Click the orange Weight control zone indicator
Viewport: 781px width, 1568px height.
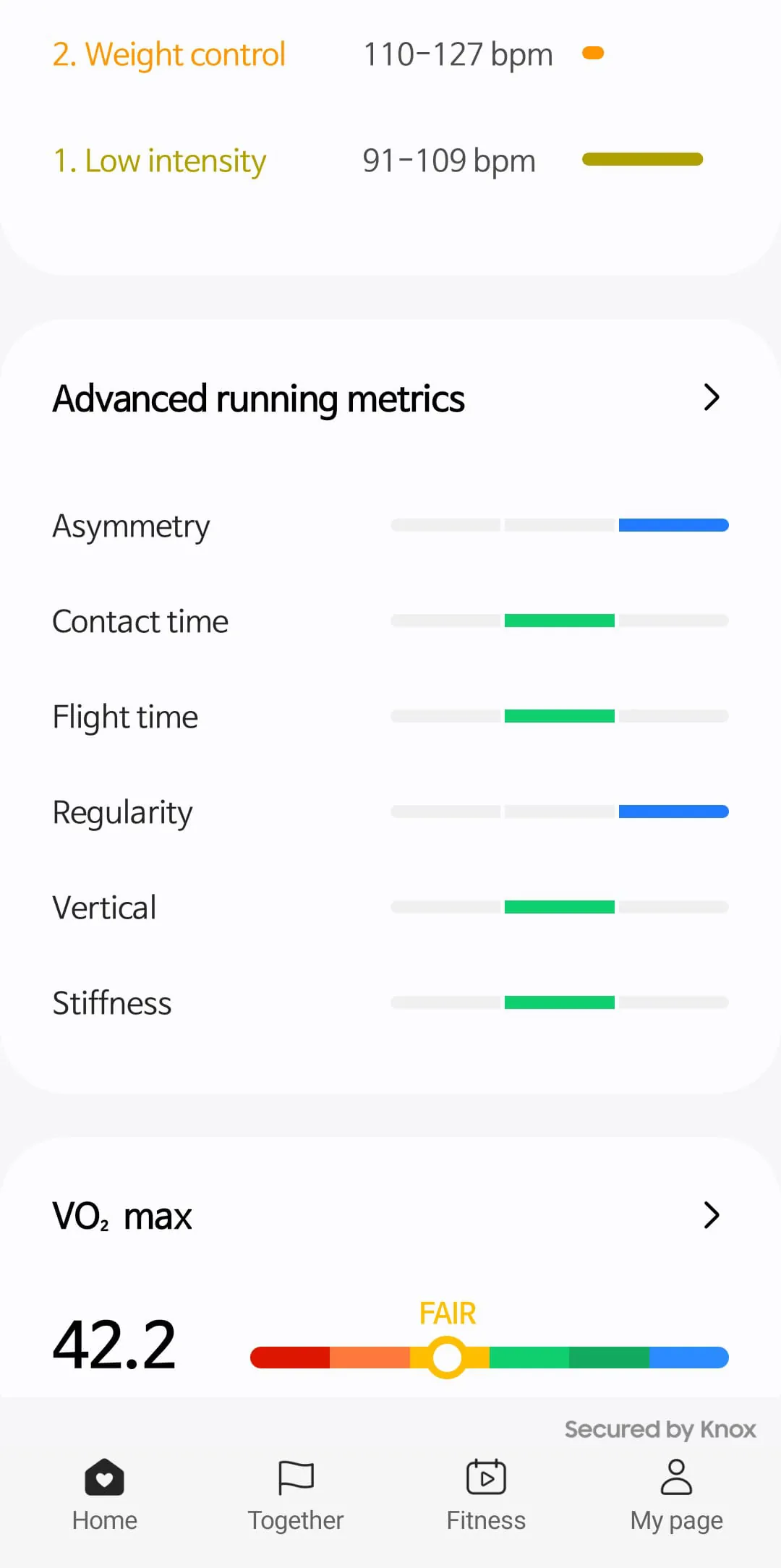593,53
